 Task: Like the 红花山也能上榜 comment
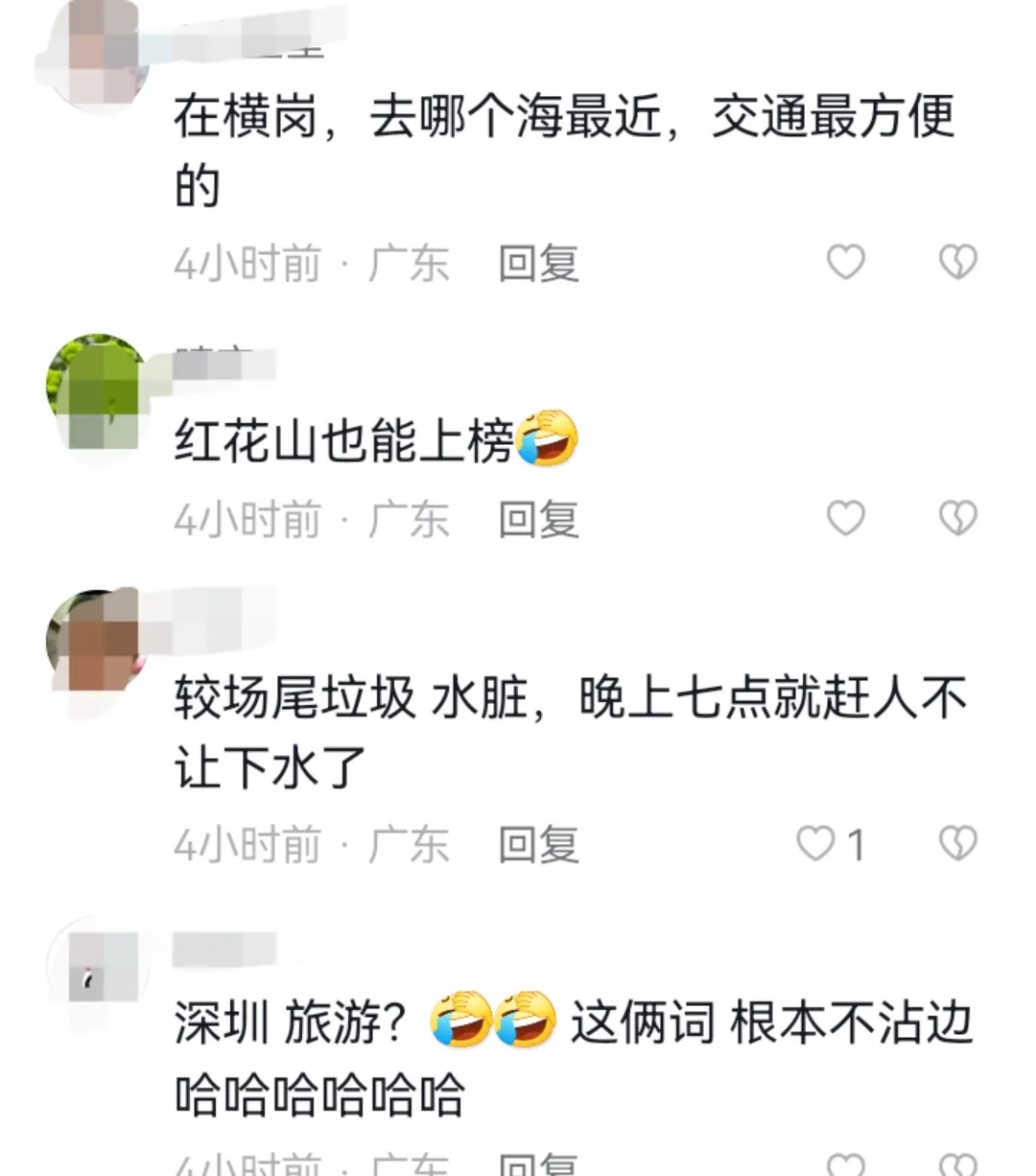point(845,519)
